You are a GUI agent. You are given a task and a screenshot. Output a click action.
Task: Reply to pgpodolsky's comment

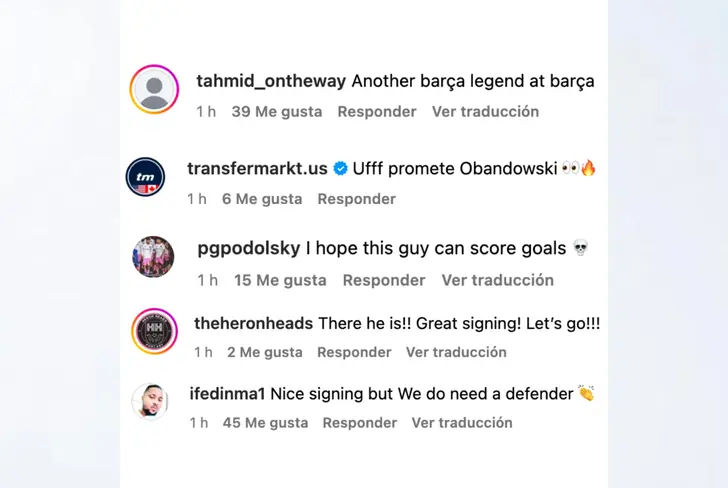tap(384, 281)
